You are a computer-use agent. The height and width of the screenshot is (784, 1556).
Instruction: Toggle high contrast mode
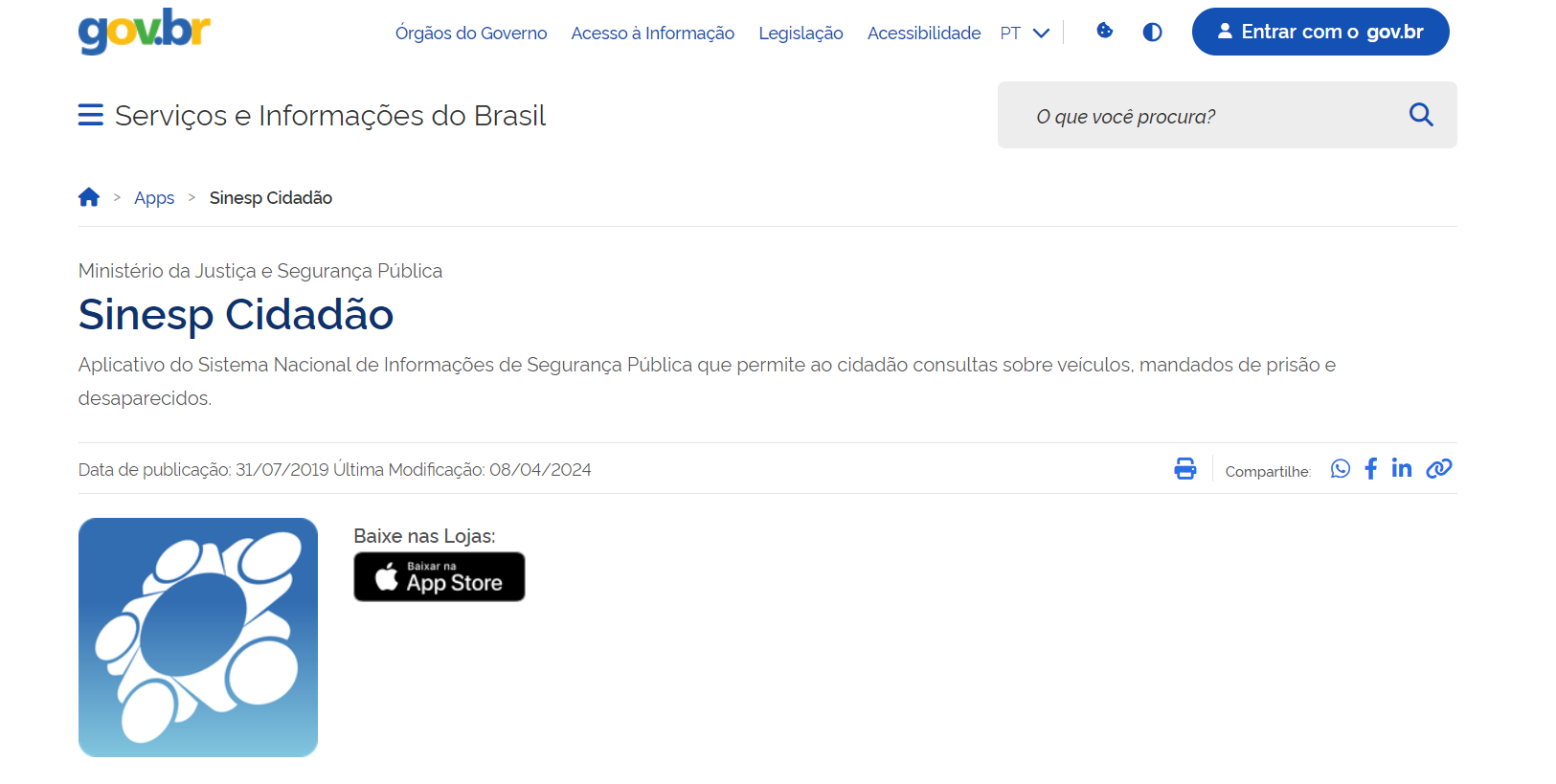pos(1152,33)
